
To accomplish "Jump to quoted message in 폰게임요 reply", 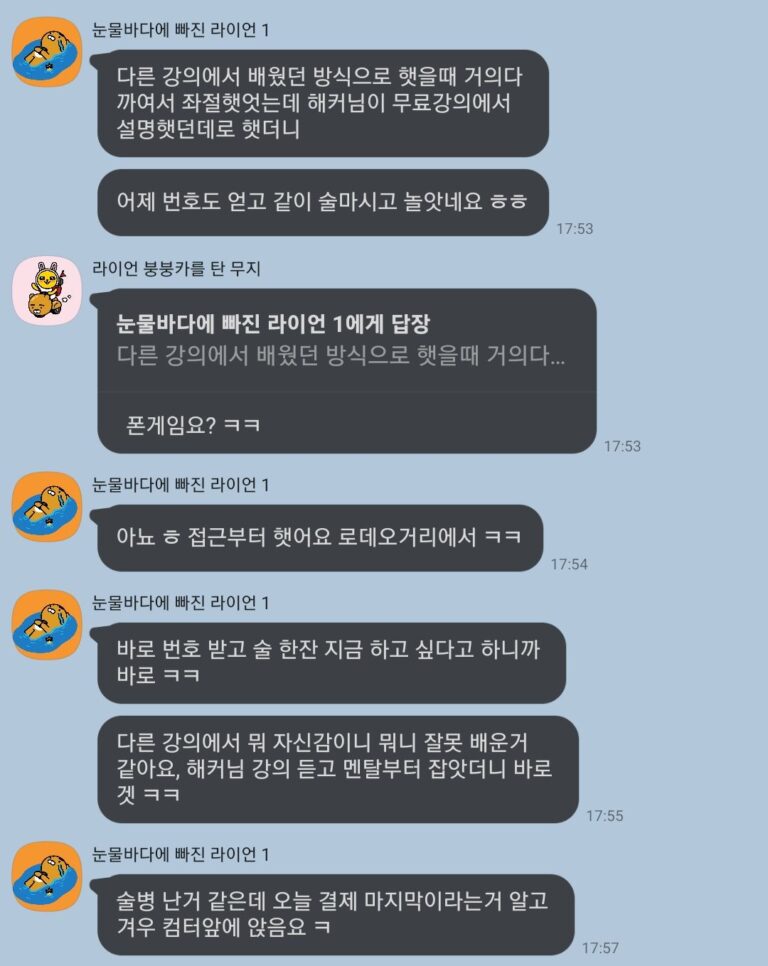I will click(340, 339).
